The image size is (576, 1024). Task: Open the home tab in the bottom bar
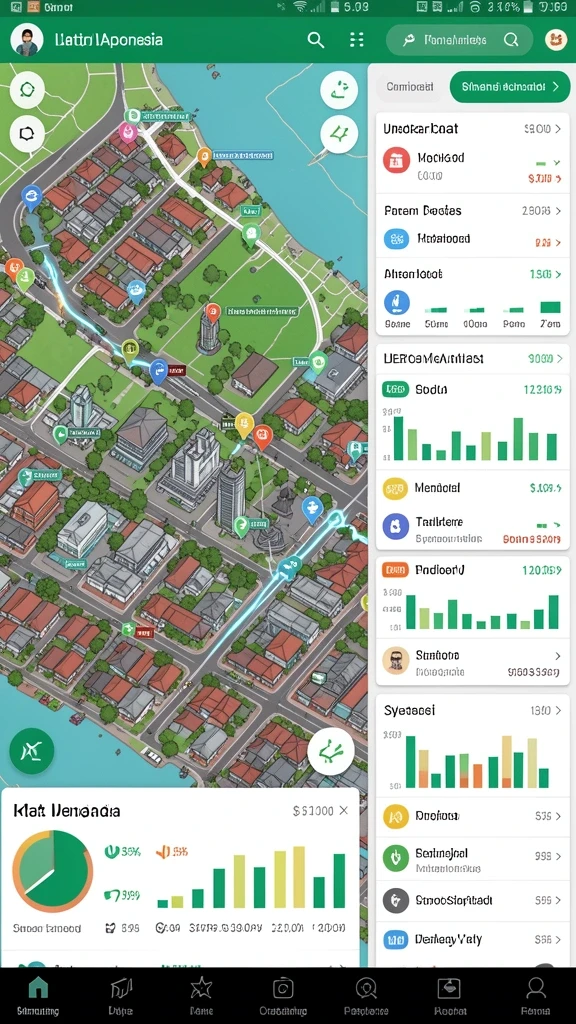point(39,996)
